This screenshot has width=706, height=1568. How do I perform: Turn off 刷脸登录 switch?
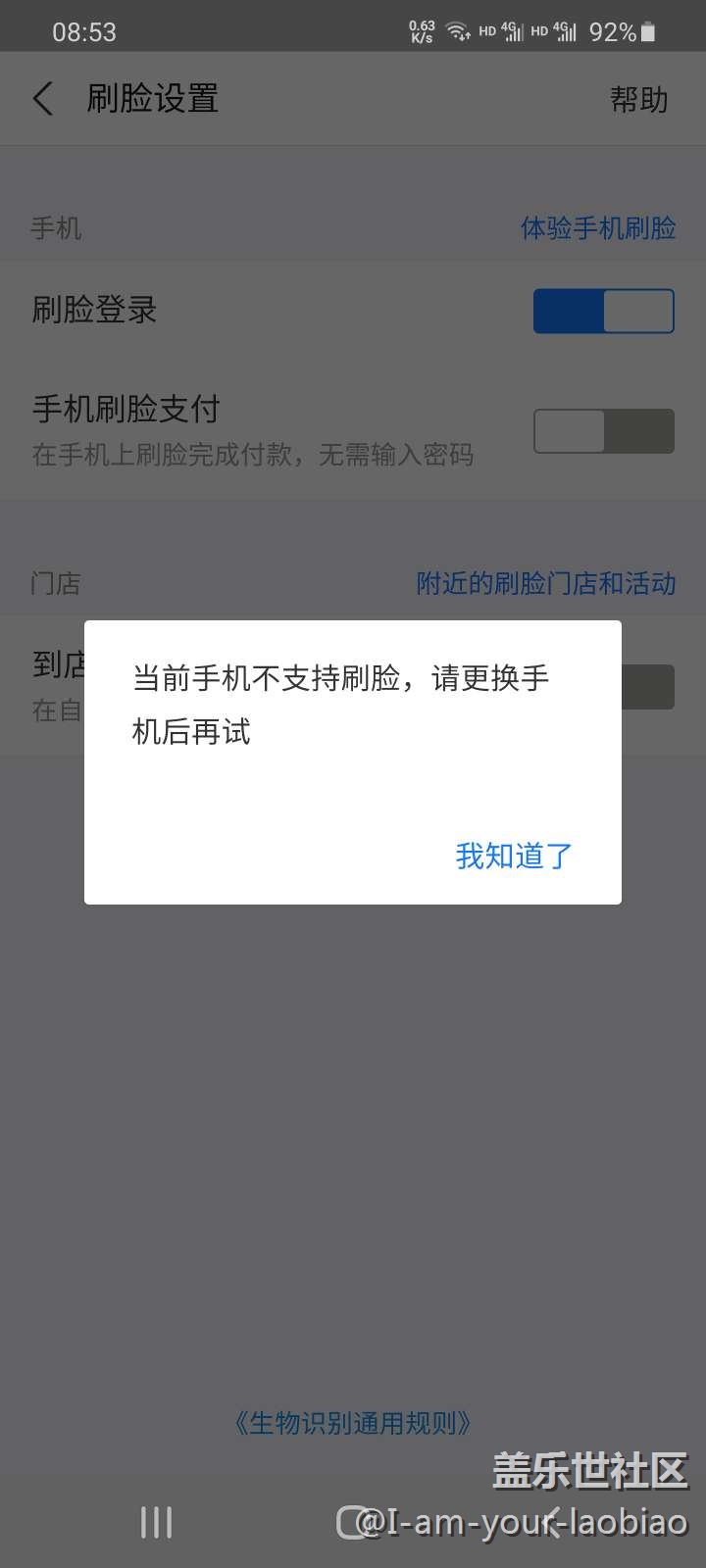603,311
